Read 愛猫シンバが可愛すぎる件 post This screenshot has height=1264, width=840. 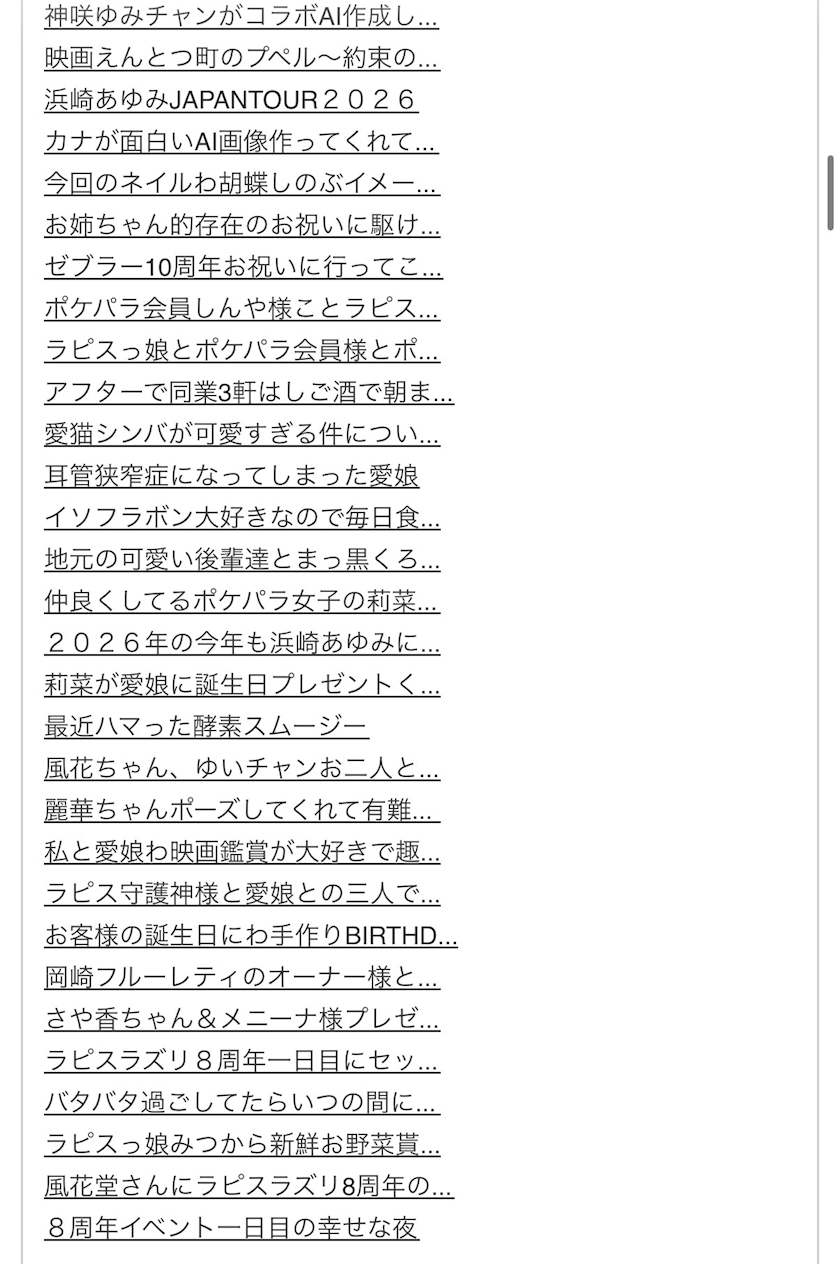click(242, 434)
